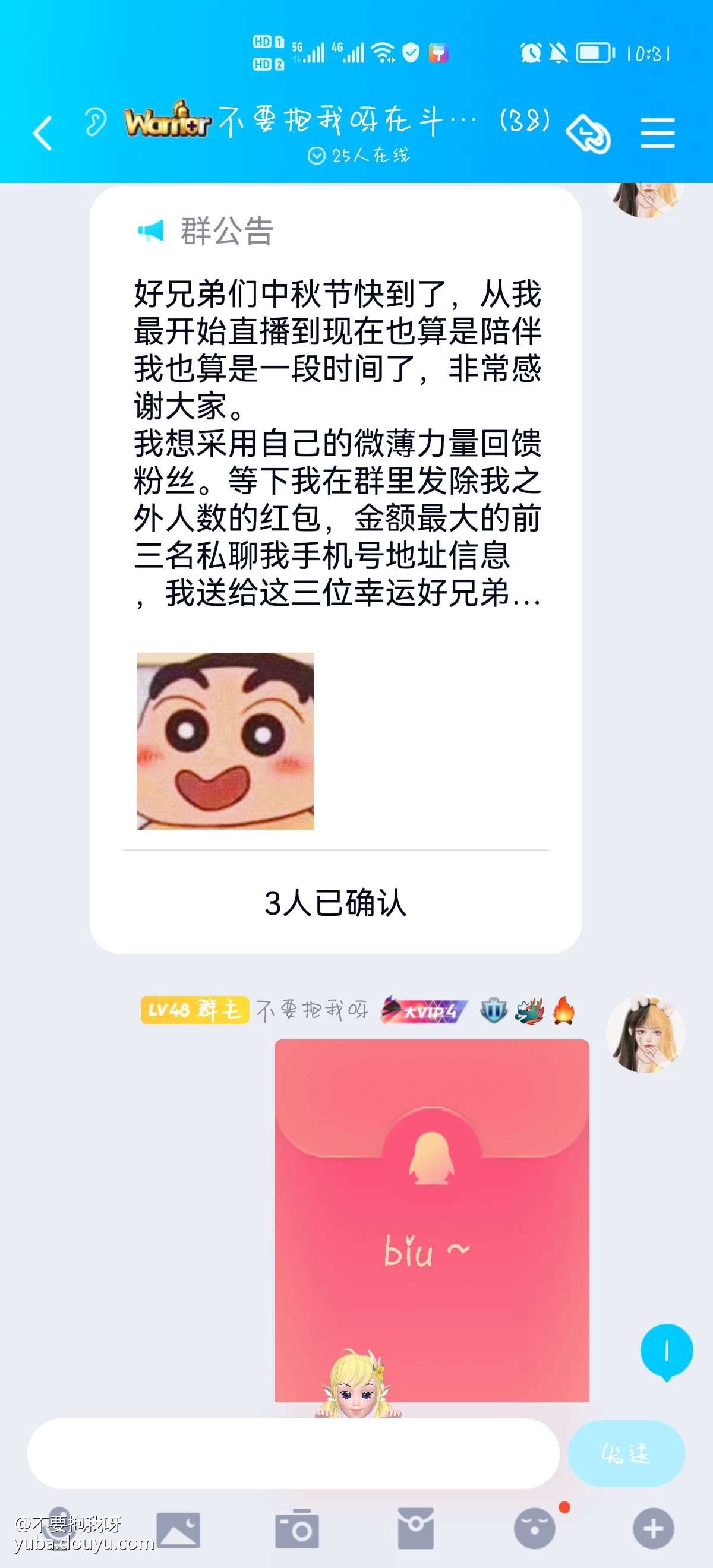View the Shin-chan image in the announcement
This screenshot has width=713, height=1568.
[x=225, y=740]
